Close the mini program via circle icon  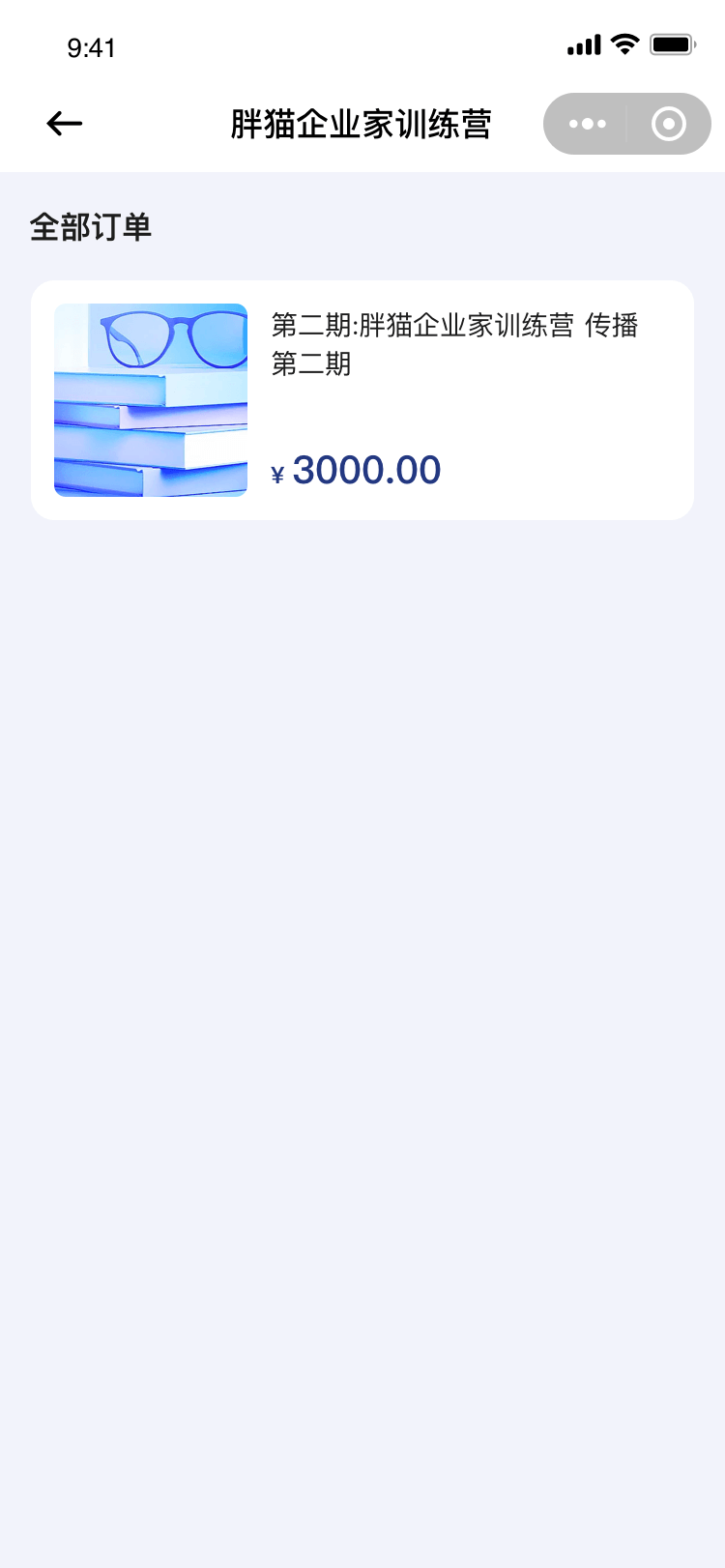669,124
